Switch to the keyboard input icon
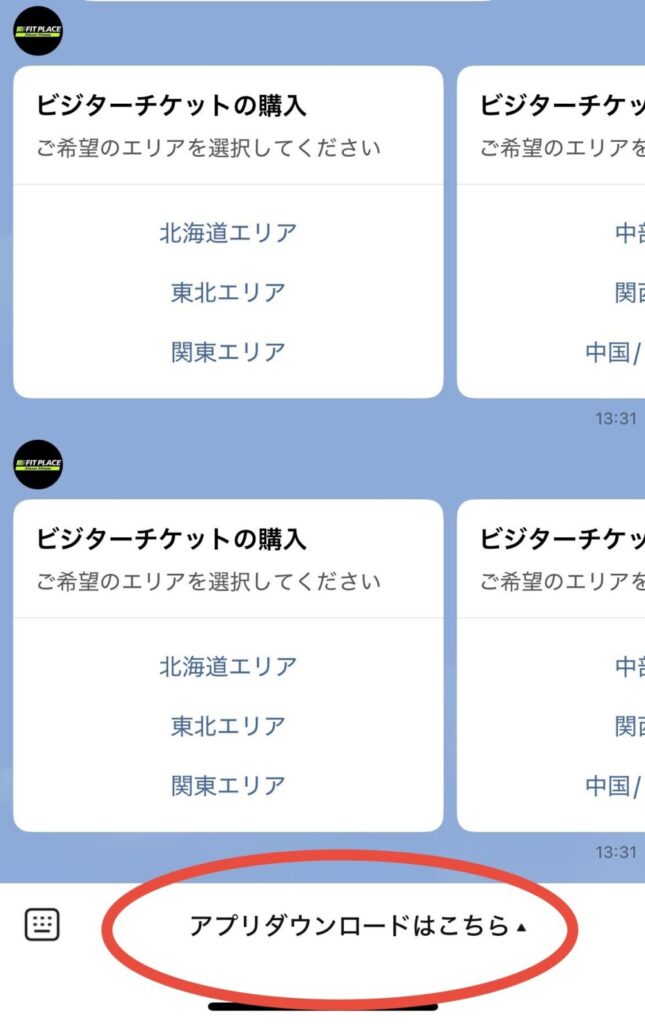 pos(42,925)
